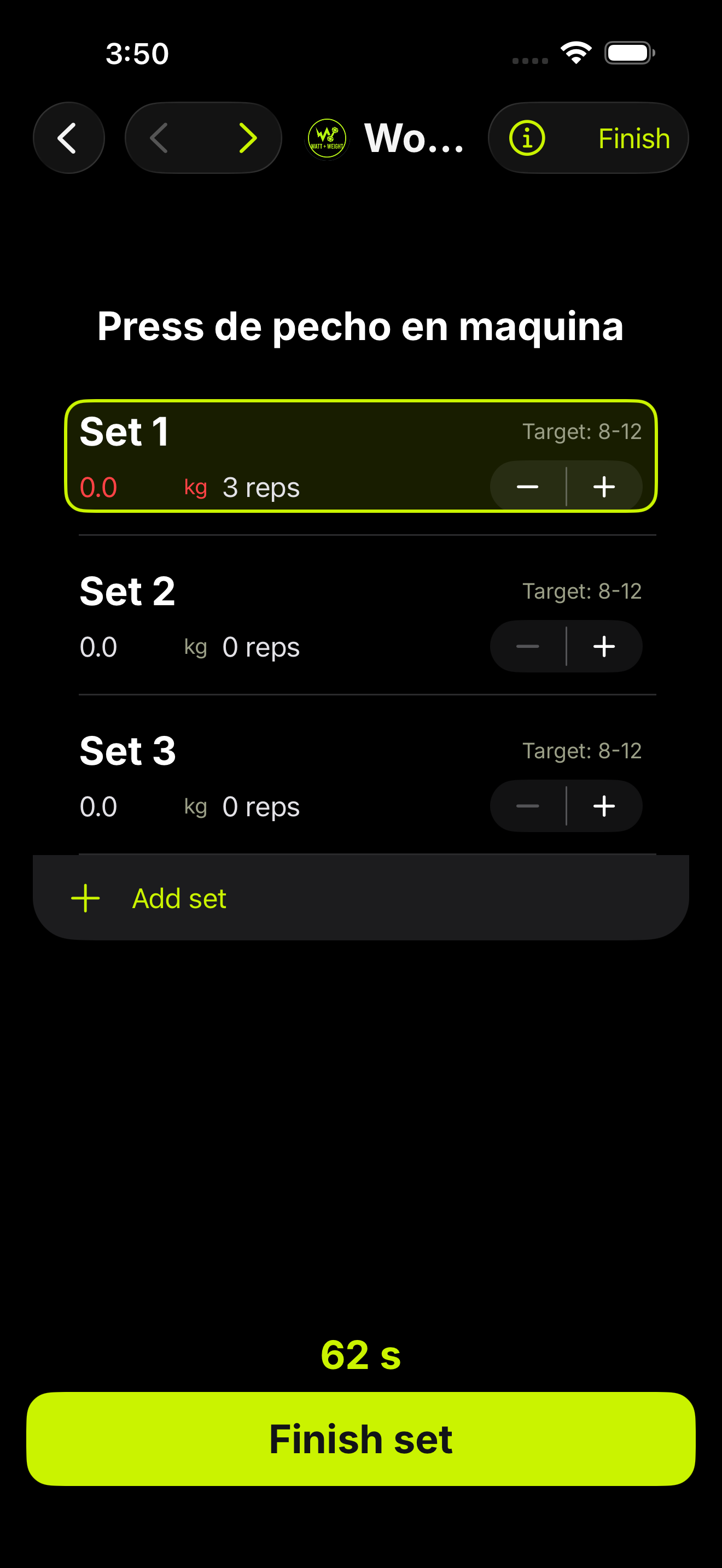The width and height of the screenshot is (722, 1568).
Task: Edit the Set 1 weight value
Action: pyautogui.click(x=98, y=488)
